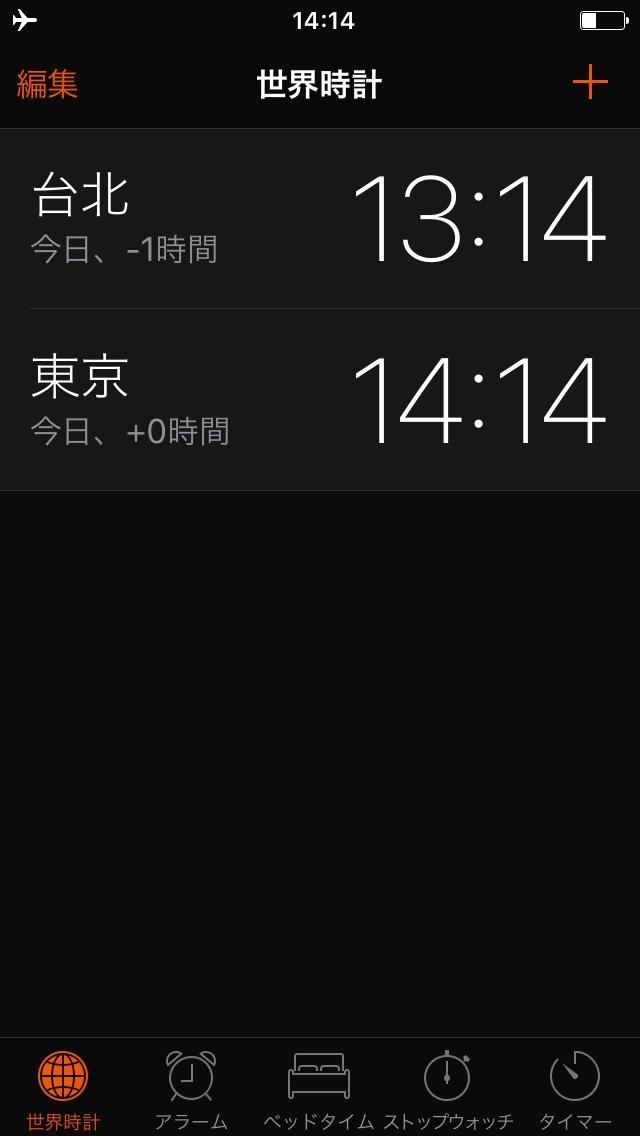Add a new city with the plus icon
Viewport: 640px width, 1136px height.
pyautogui.click(x=590, y=82)
